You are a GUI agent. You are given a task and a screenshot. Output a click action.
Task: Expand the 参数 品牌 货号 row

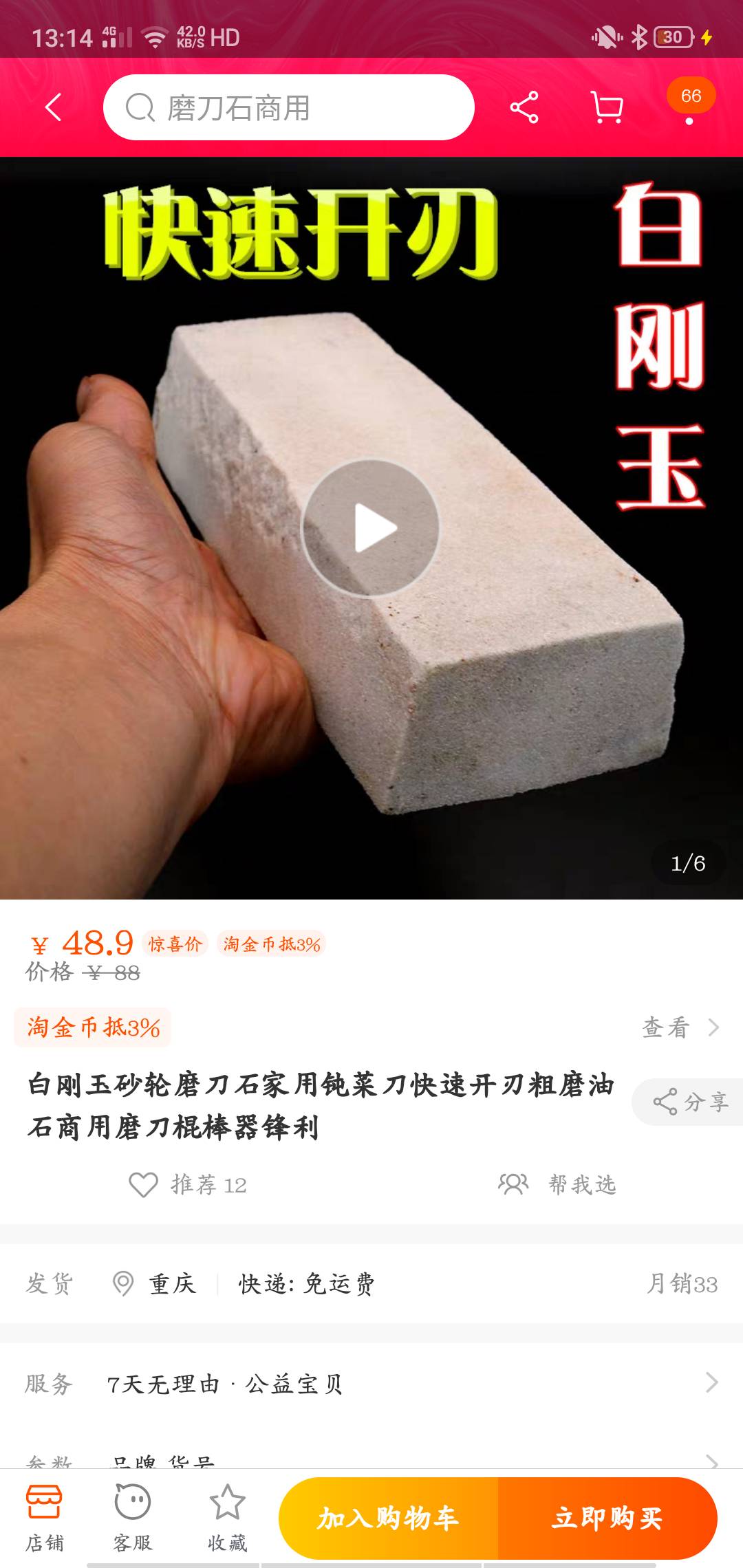click(371, 1461)
